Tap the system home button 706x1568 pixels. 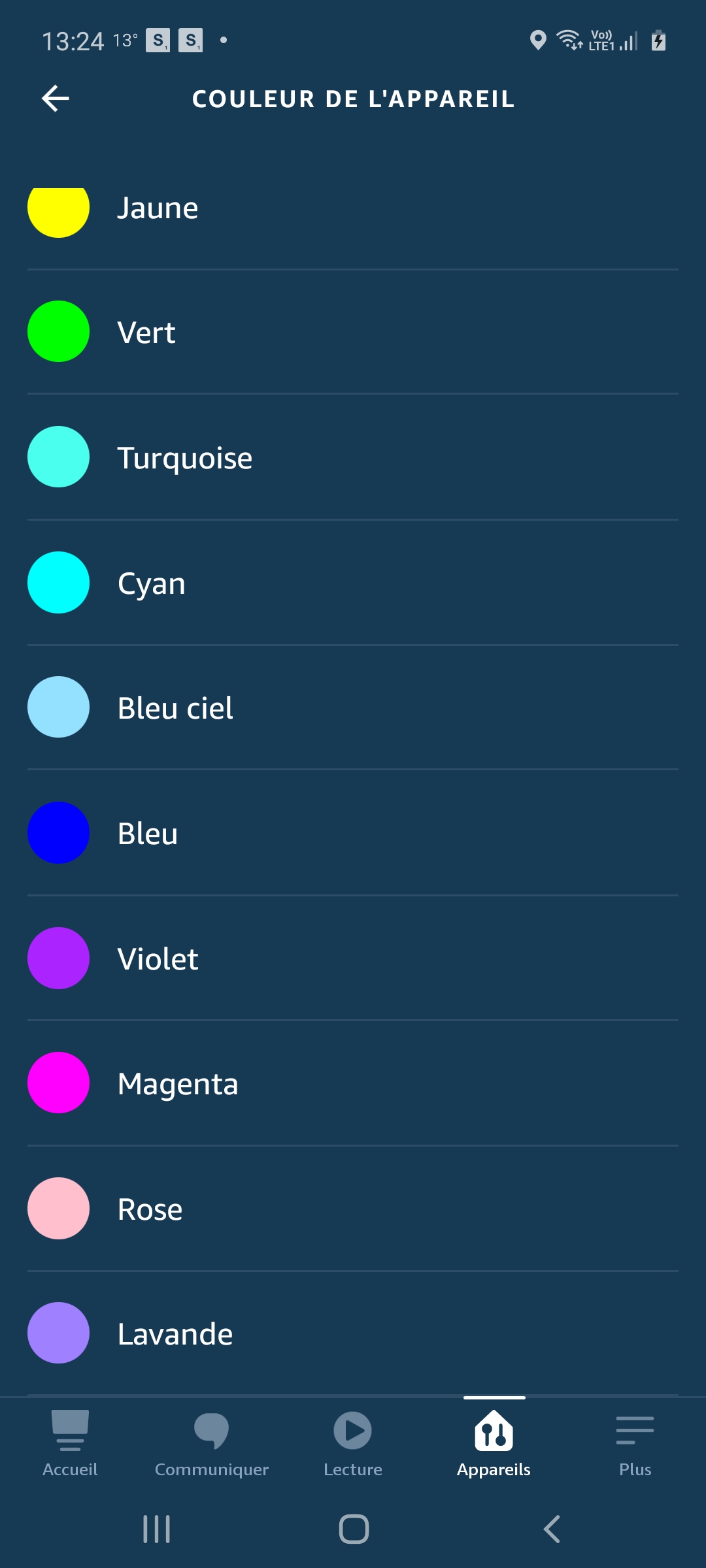(354, 1529)
